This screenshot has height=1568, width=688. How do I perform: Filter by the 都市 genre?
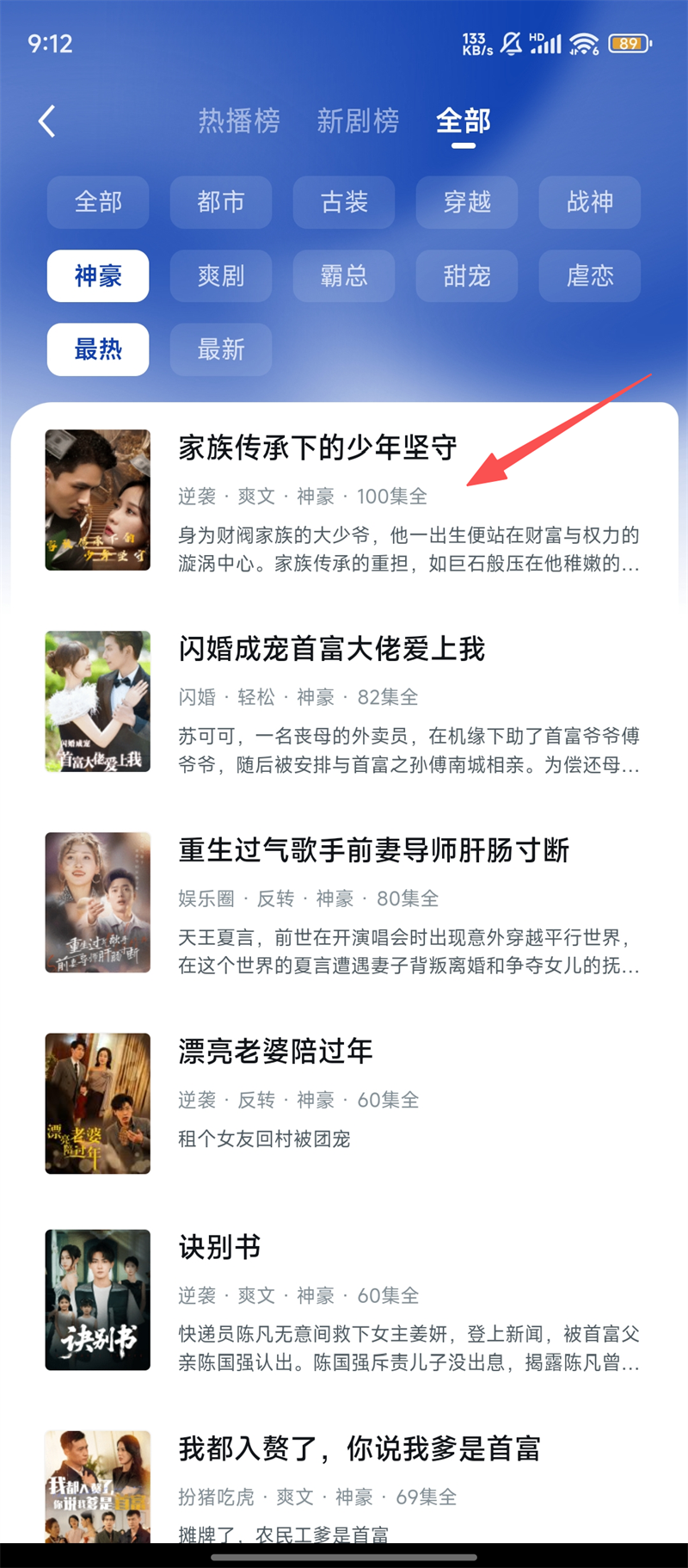(x=221, y=202)
